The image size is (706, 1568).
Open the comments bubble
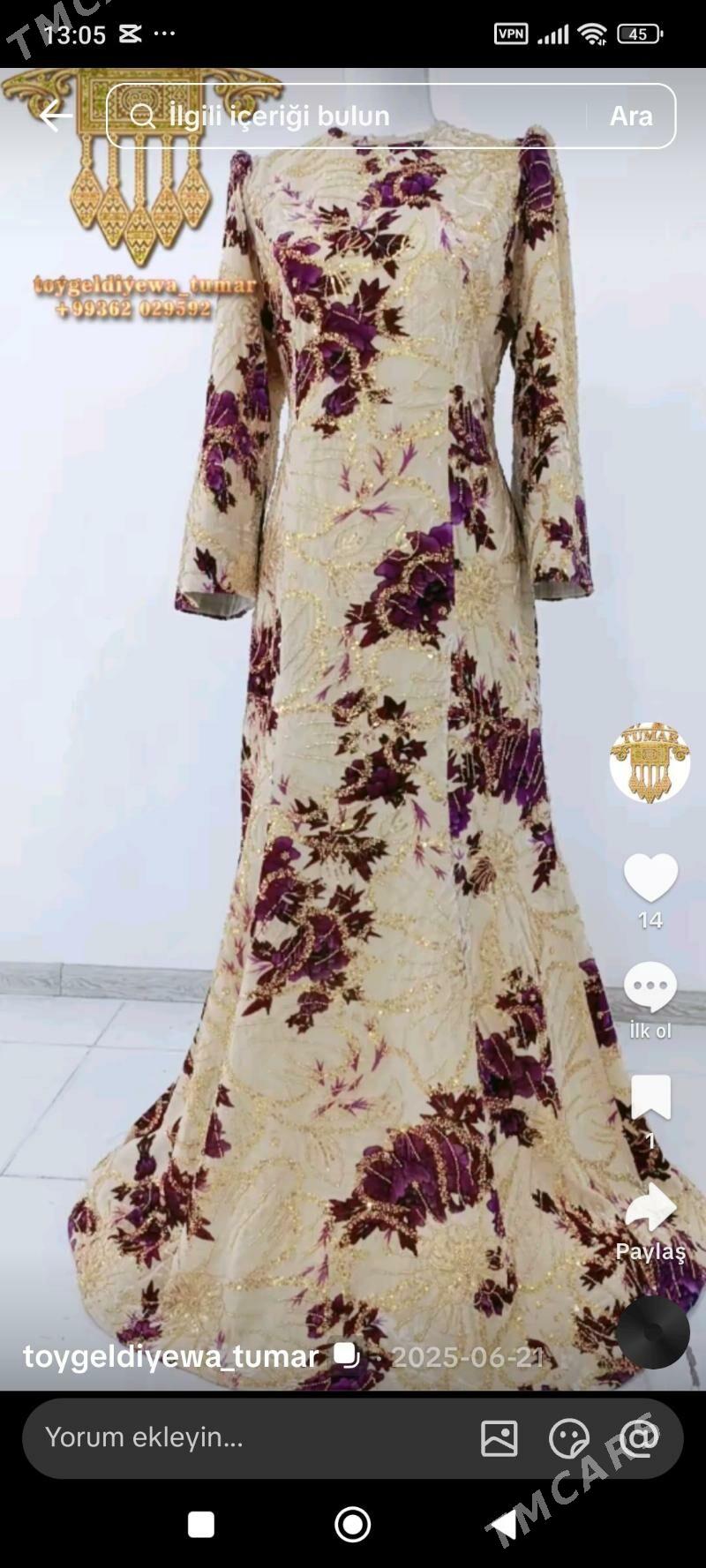(x=650, y=987)
